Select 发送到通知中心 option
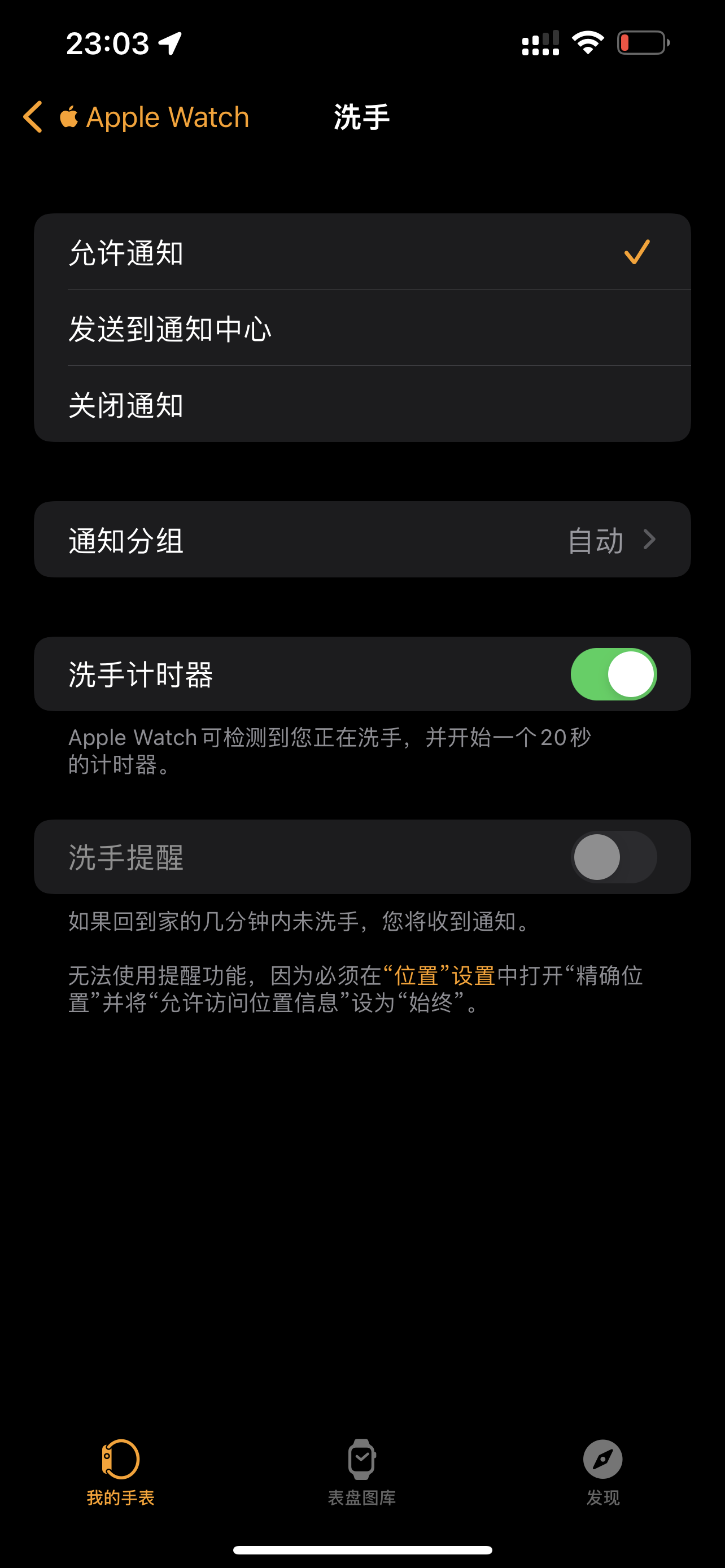 pyautogui.click(x=361, y=329)
